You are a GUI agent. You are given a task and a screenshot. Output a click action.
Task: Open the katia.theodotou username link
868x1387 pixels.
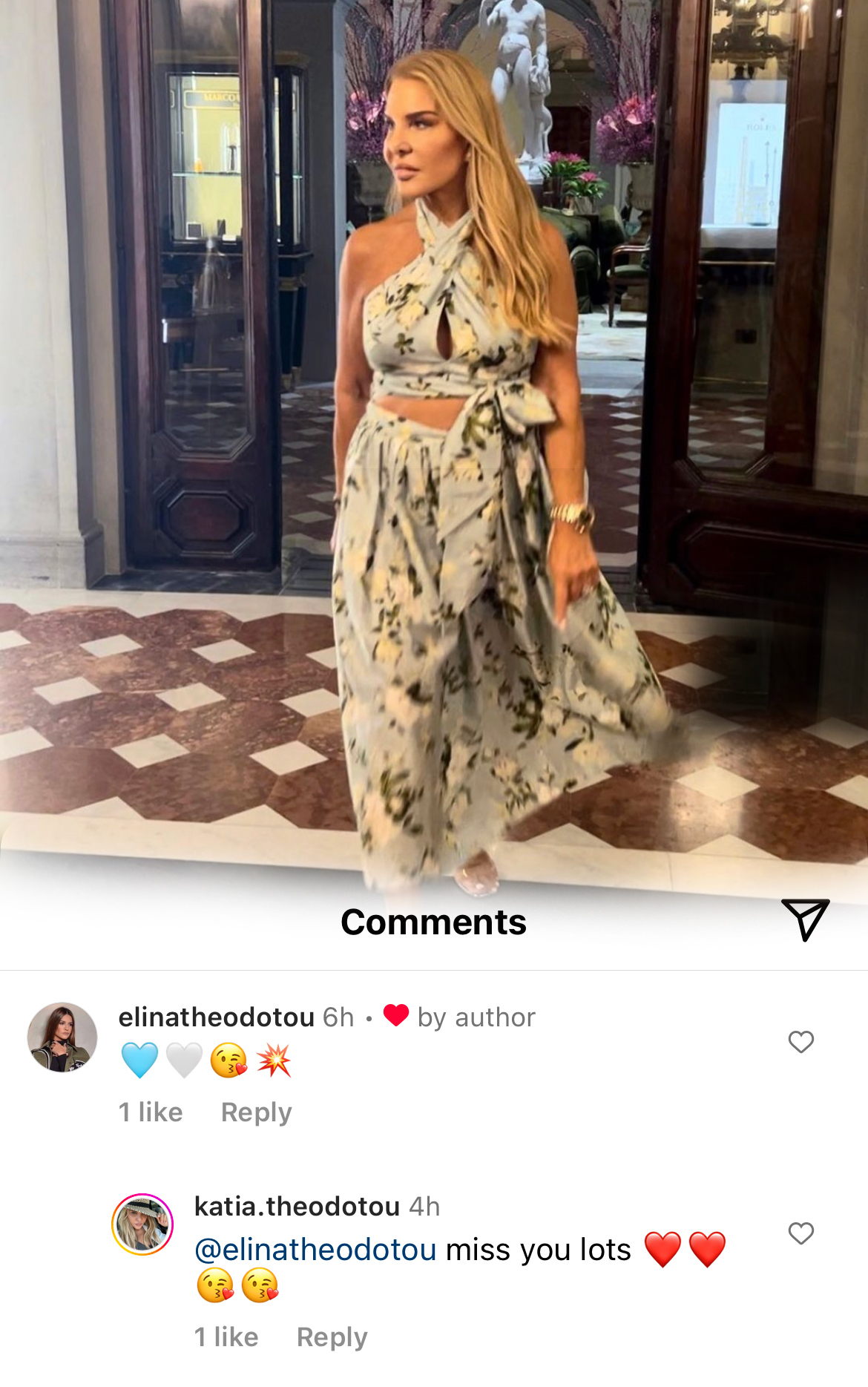(x=297, y=1207)
